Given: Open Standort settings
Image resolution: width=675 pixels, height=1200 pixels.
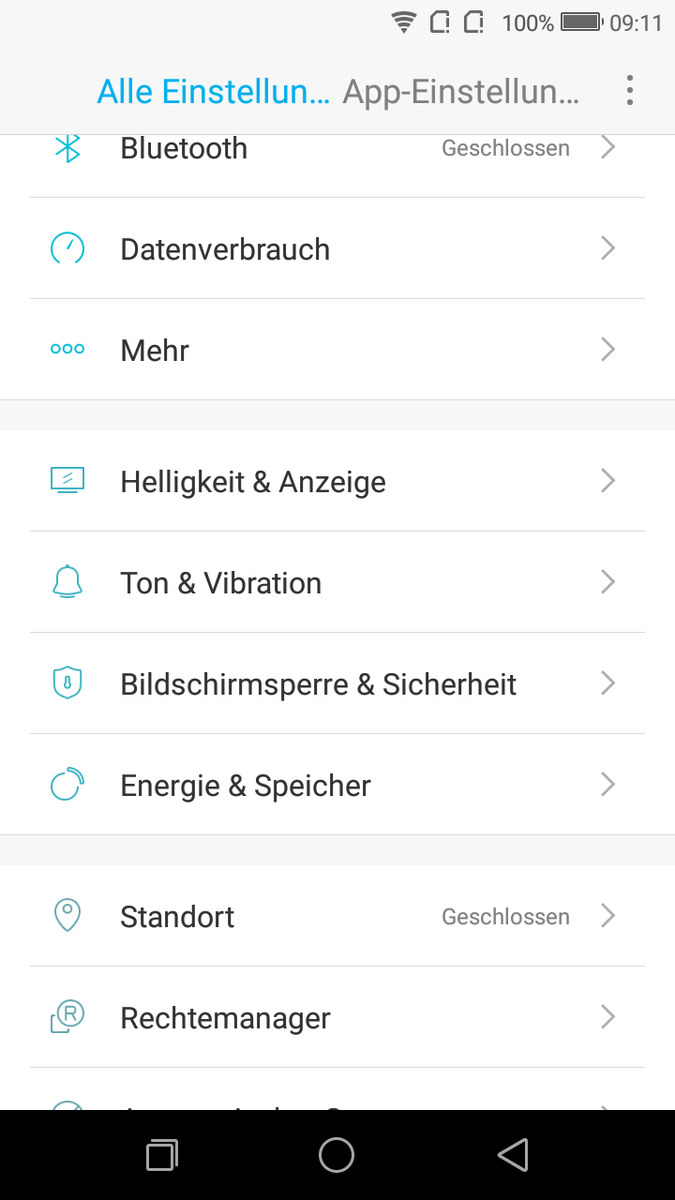Looking at the screenshot, I should point(336,917).
